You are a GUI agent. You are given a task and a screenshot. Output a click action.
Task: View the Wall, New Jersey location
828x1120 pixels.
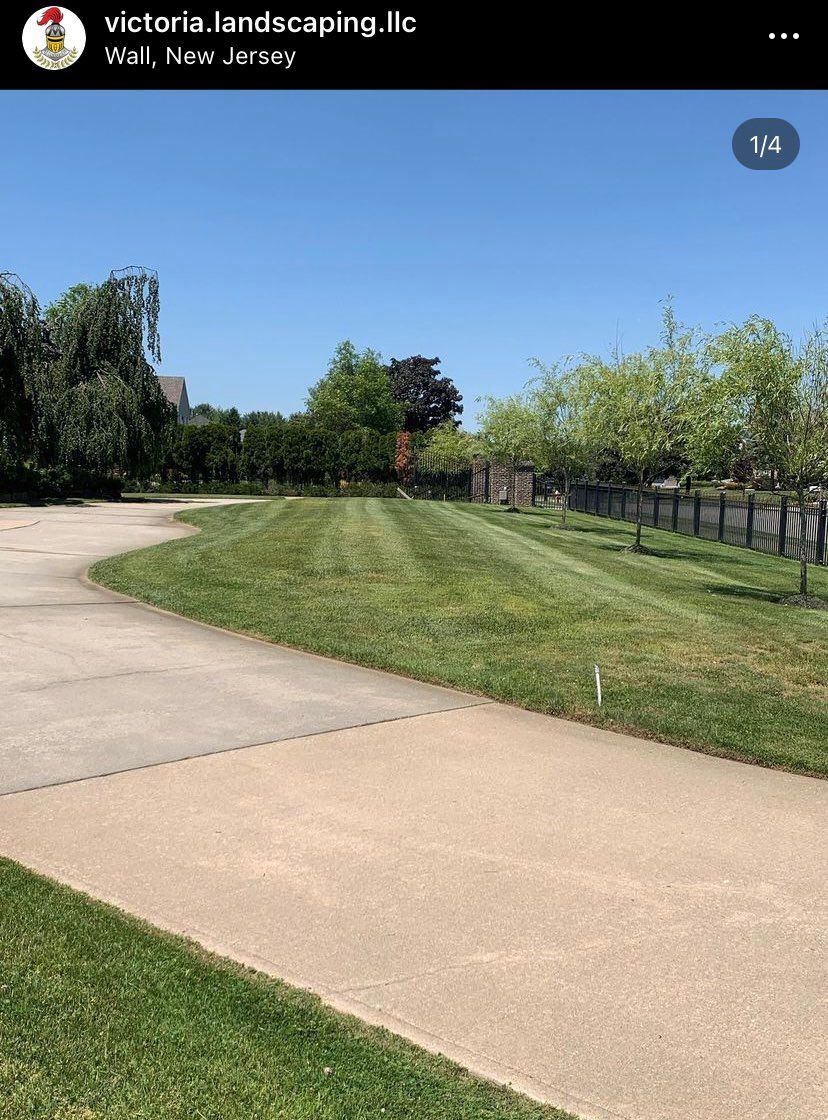point(200,56)
